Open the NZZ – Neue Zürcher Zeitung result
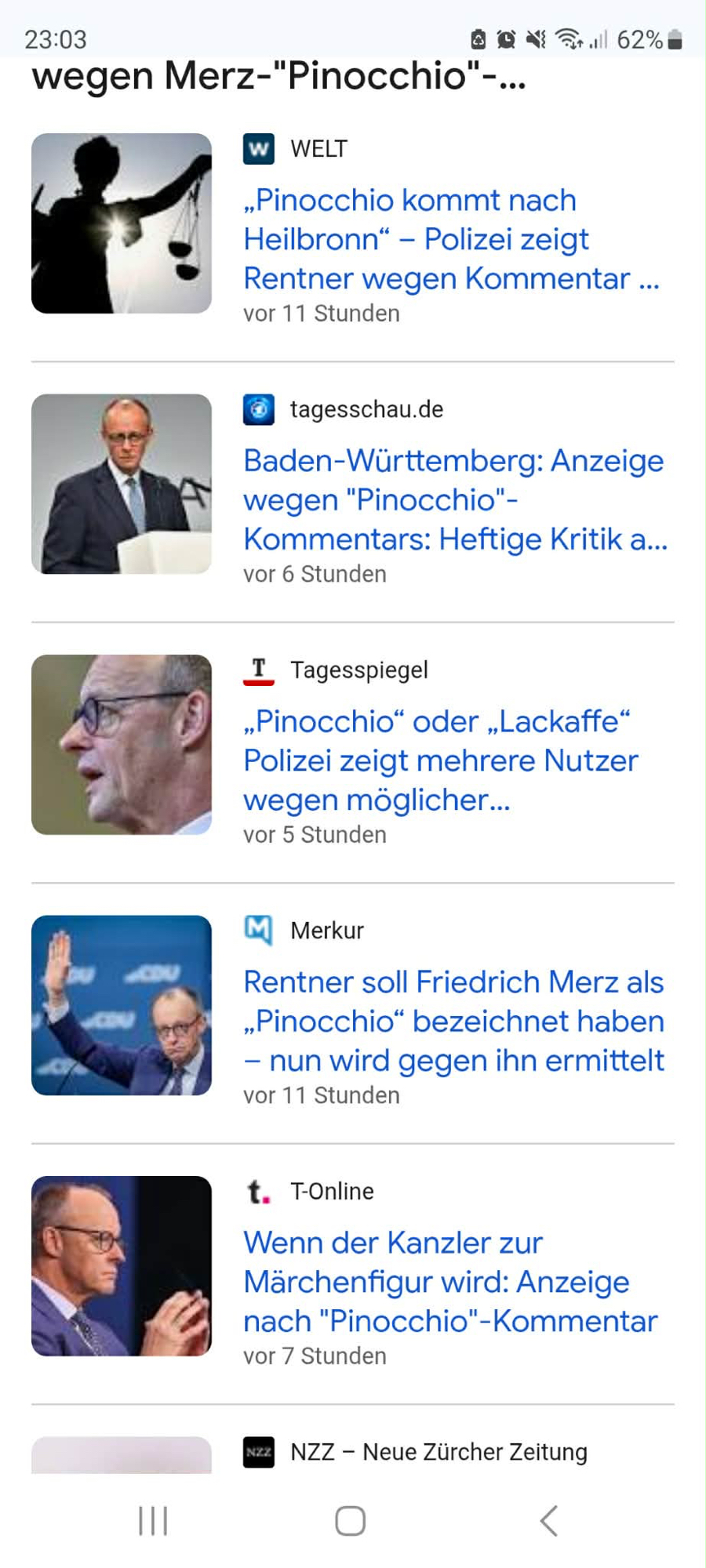706x1568 pixels. (x=438, y=1452)
